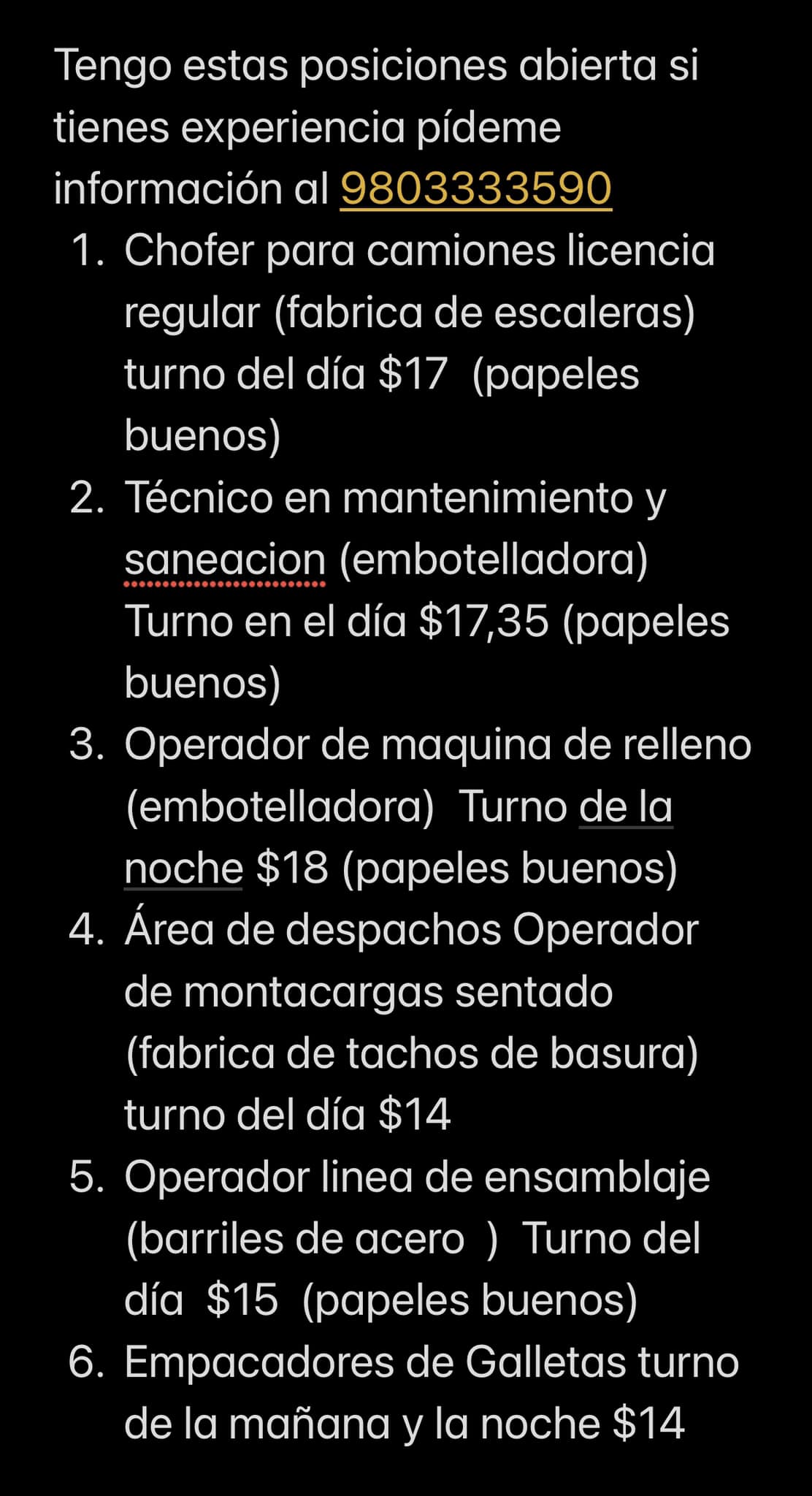Tap the phone number 9803333590 link
This screenshot has width=812, height=1496.
pyautogui.click(x=475, y=188)
